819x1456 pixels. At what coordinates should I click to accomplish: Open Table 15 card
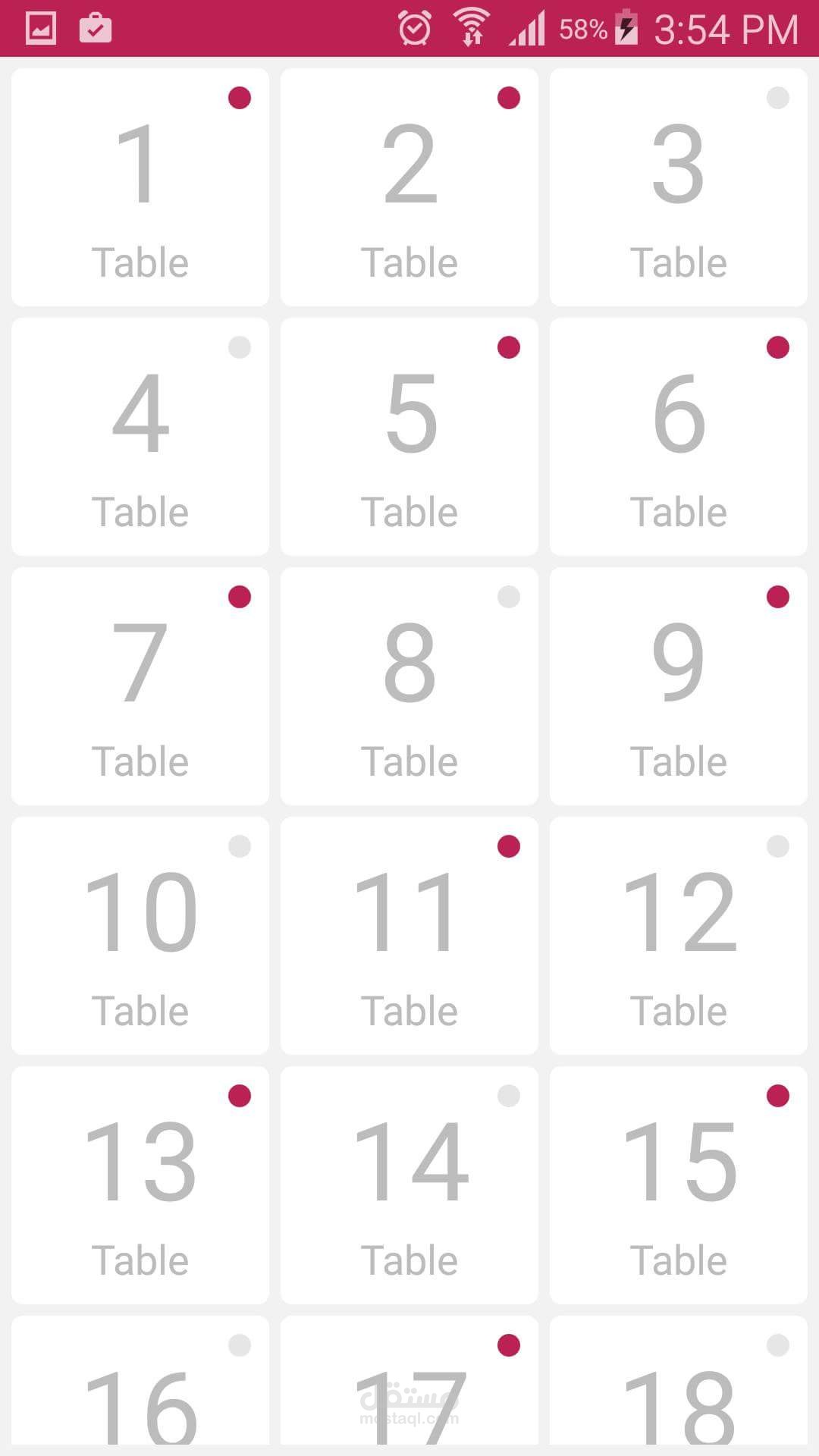click(679, 1185)
